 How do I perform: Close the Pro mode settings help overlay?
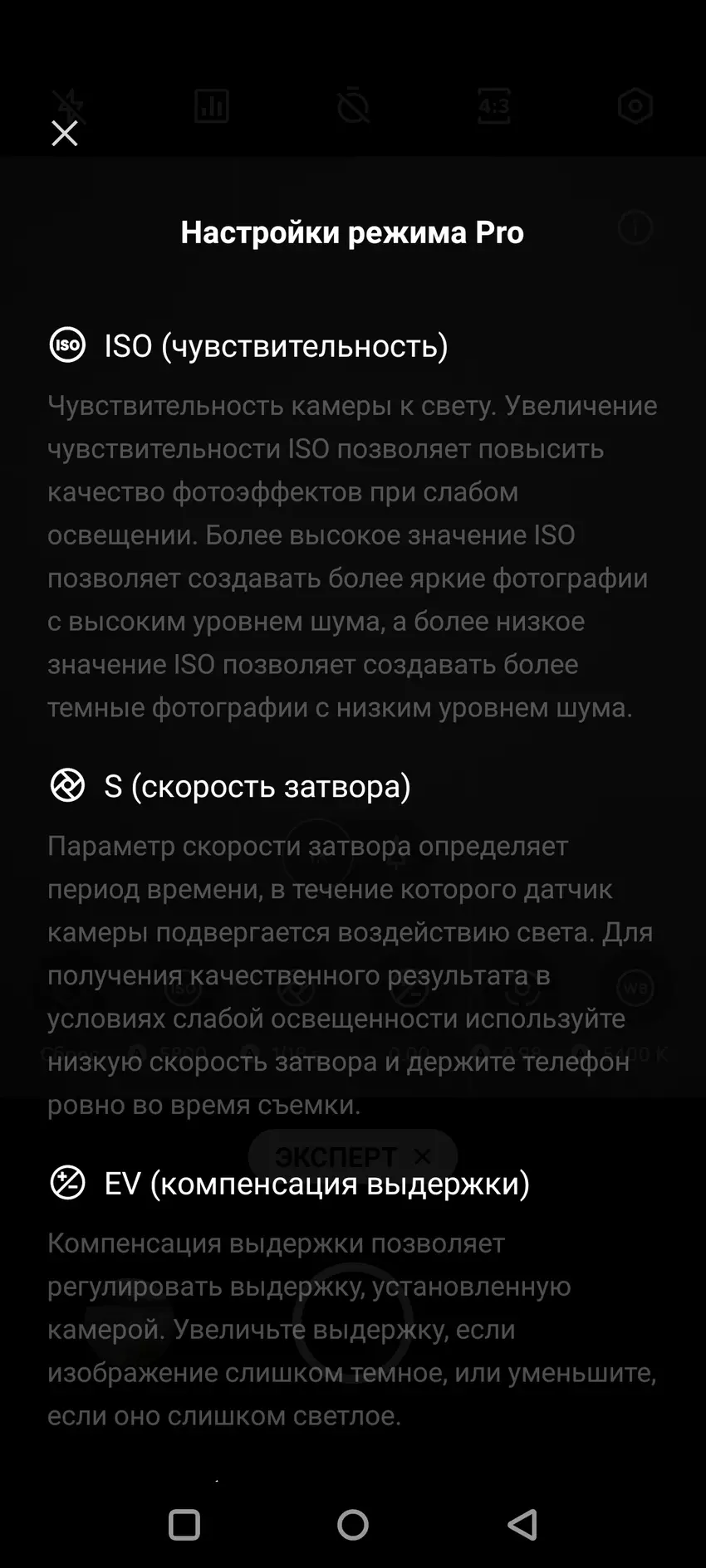click(65, 133)
